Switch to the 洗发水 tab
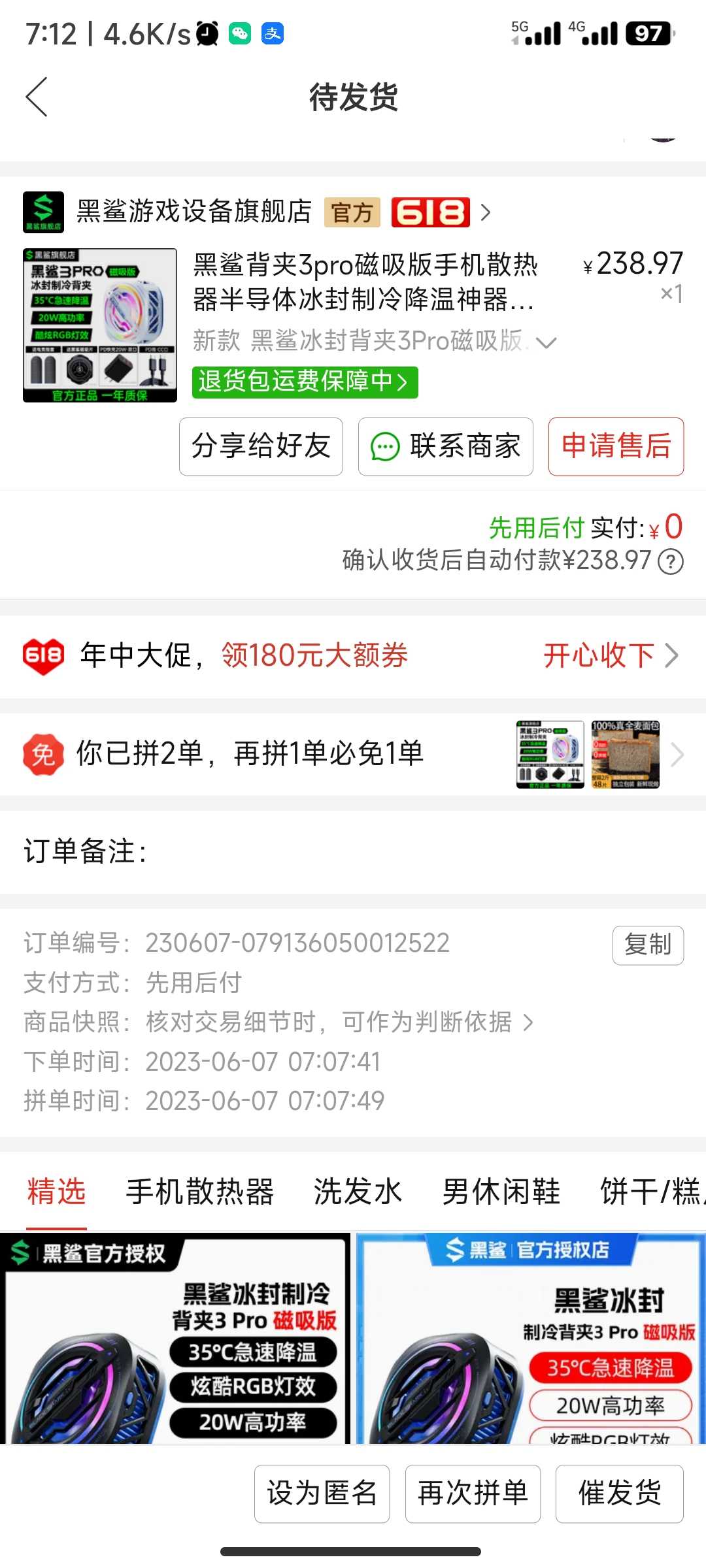The width and height of the screenshot is (706, 1568). pos(358,1192)
